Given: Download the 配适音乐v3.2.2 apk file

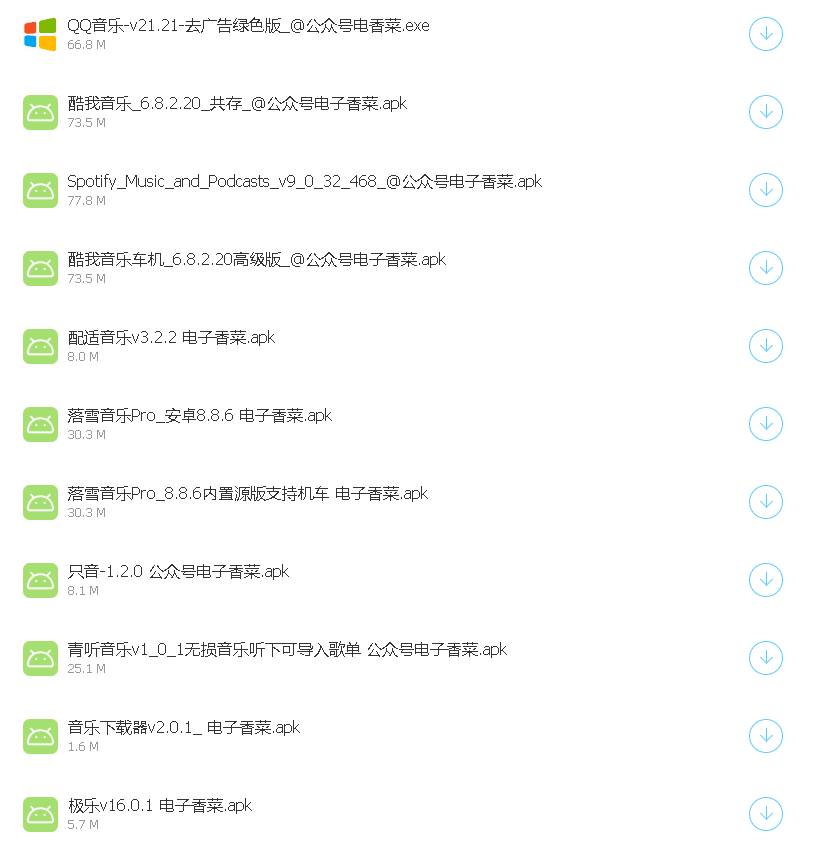Looking at the screenshot, I should pyautogui.click(x=766, y=346).
